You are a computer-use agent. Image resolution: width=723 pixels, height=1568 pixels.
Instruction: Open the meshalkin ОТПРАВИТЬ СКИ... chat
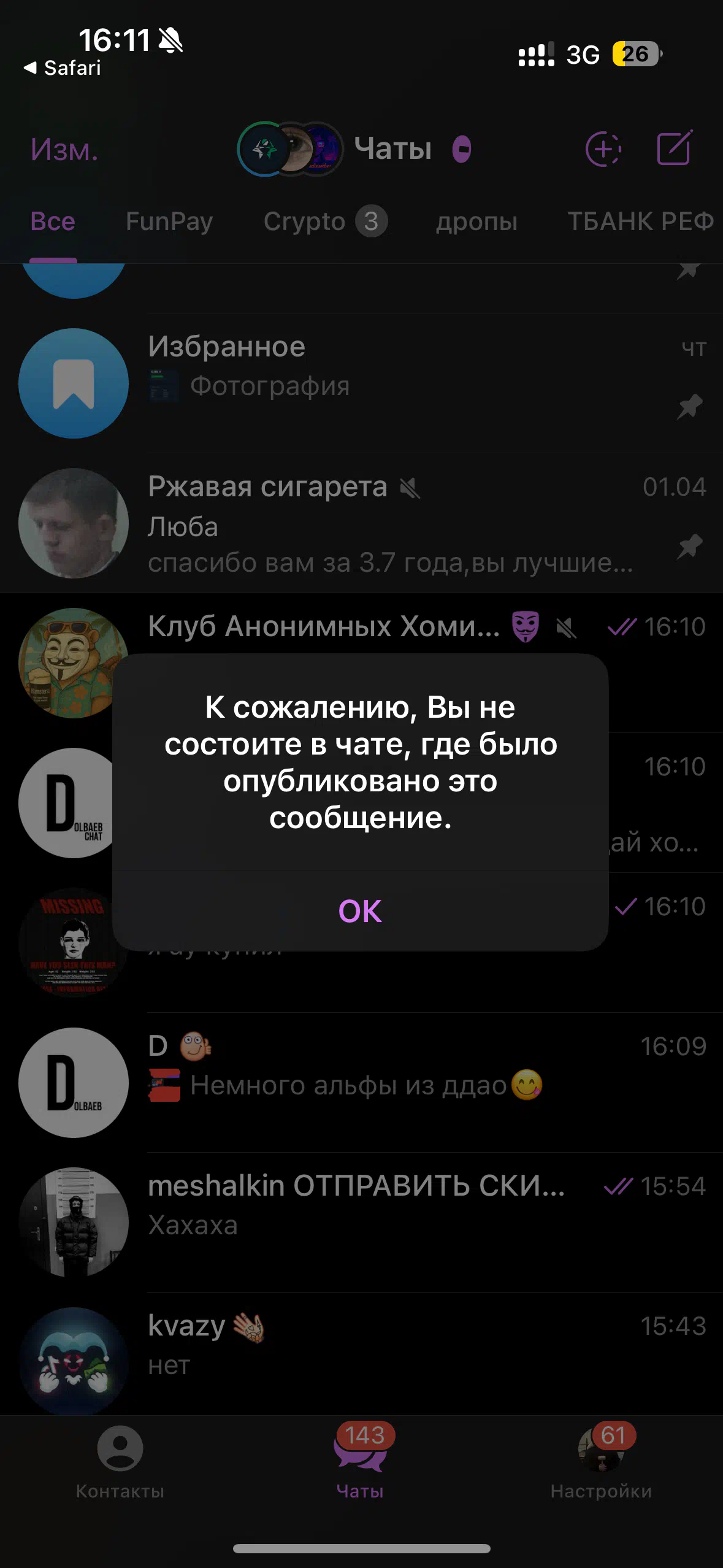[361, 1223]
